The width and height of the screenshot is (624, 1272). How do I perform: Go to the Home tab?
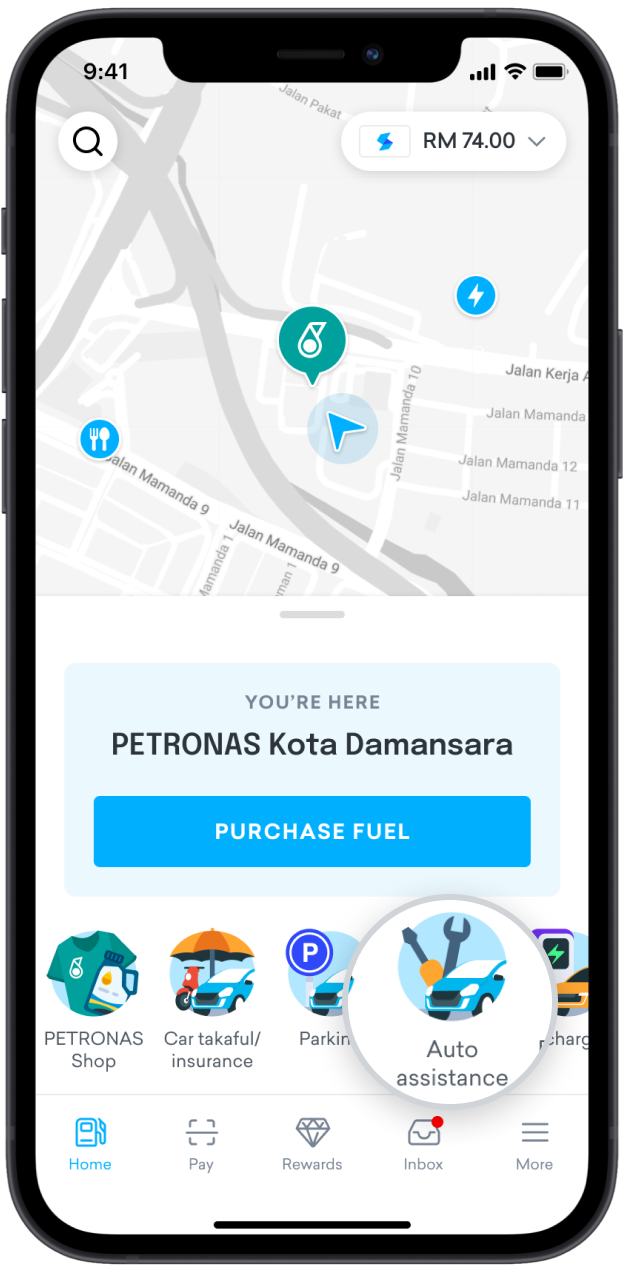(x=90, y=1144)
